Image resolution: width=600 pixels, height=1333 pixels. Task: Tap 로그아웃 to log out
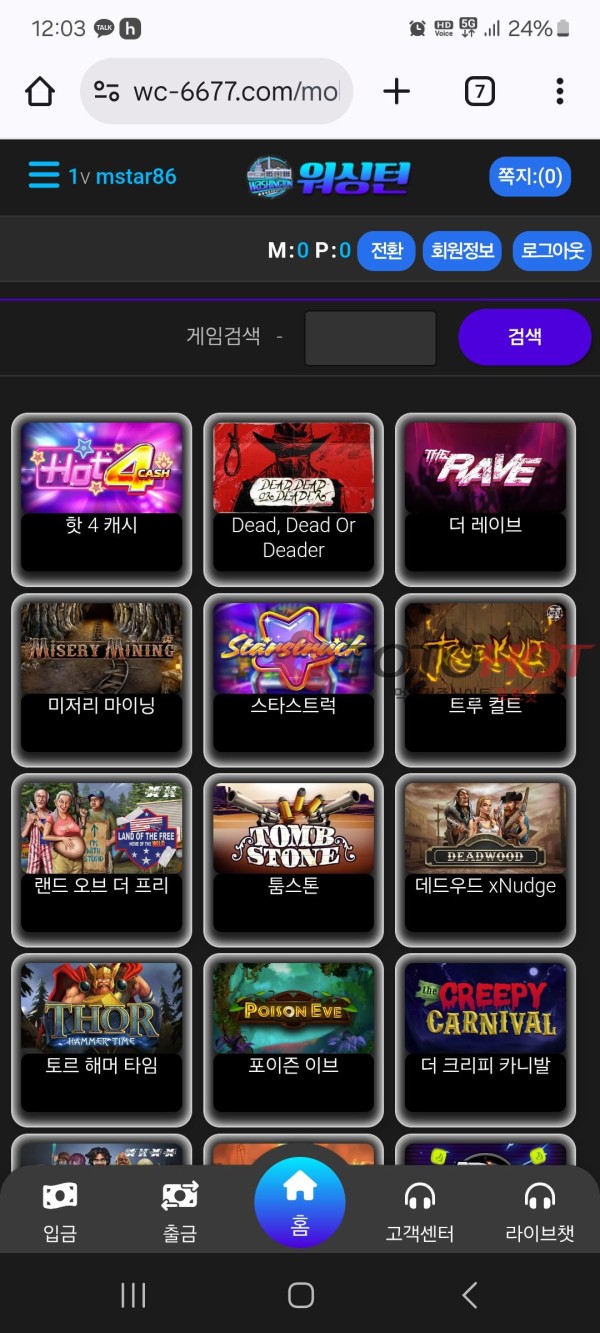(x=552, y=250)
